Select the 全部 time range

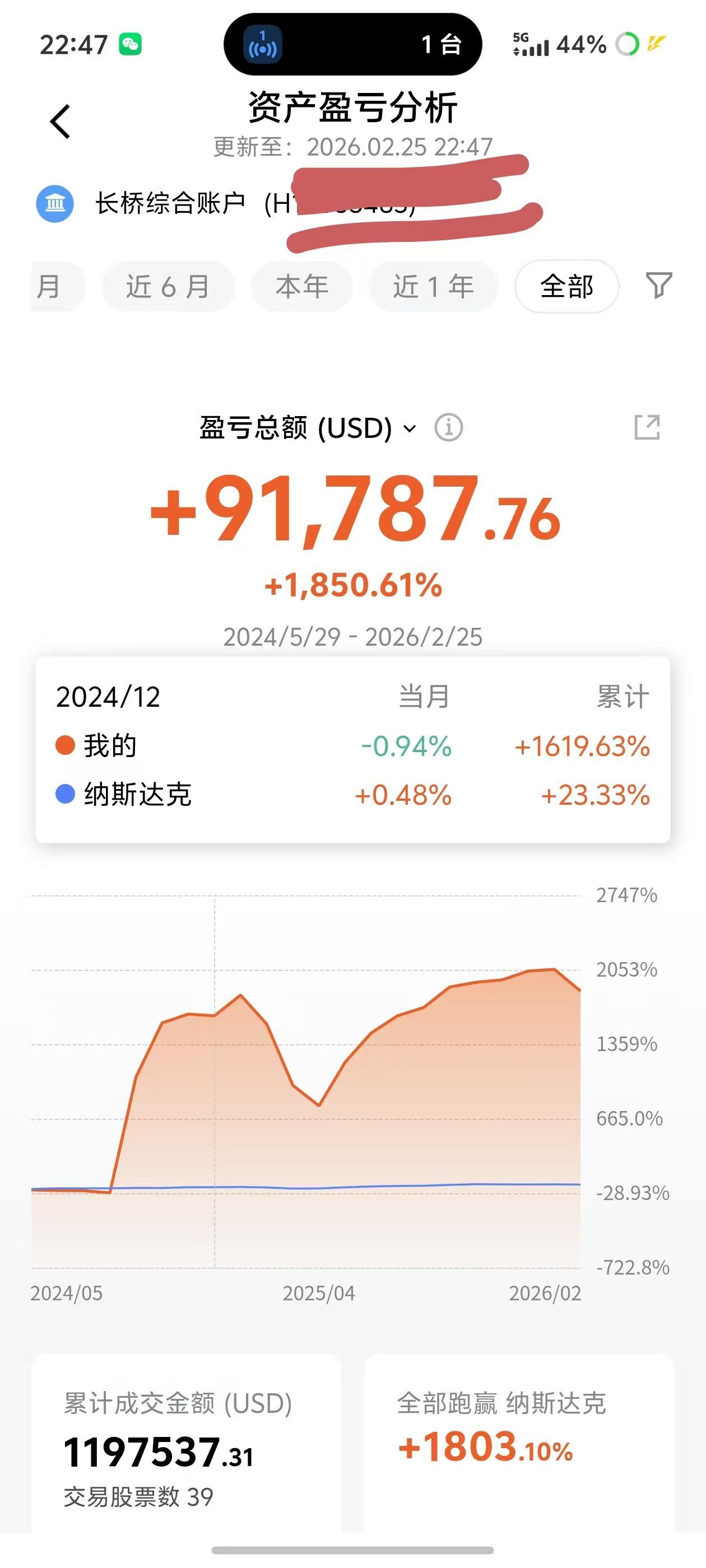coord(566,286)
